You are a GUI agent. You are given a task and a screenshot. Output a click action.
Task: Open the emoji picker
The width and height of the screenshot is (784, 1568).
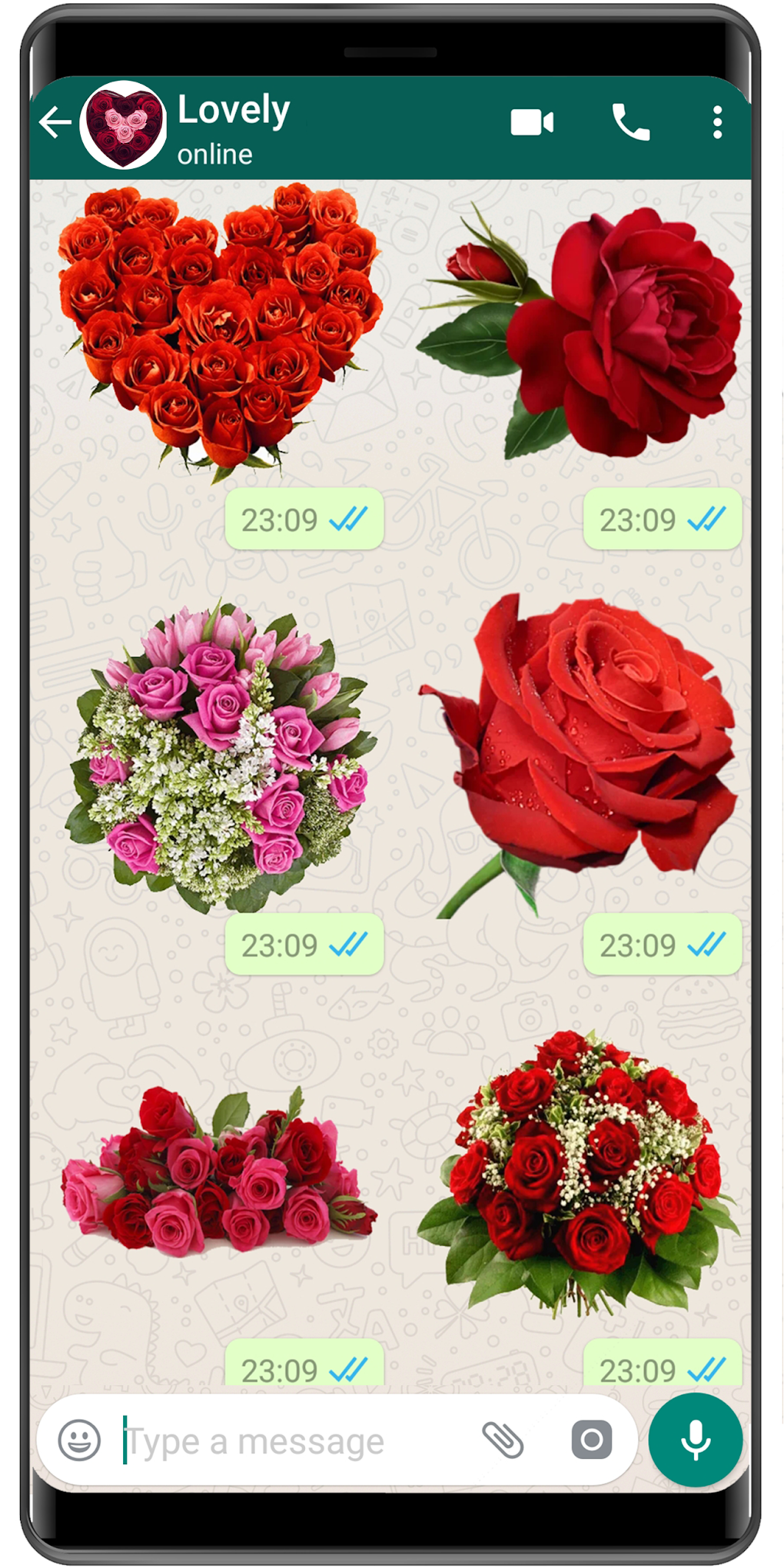[80, 1440]
